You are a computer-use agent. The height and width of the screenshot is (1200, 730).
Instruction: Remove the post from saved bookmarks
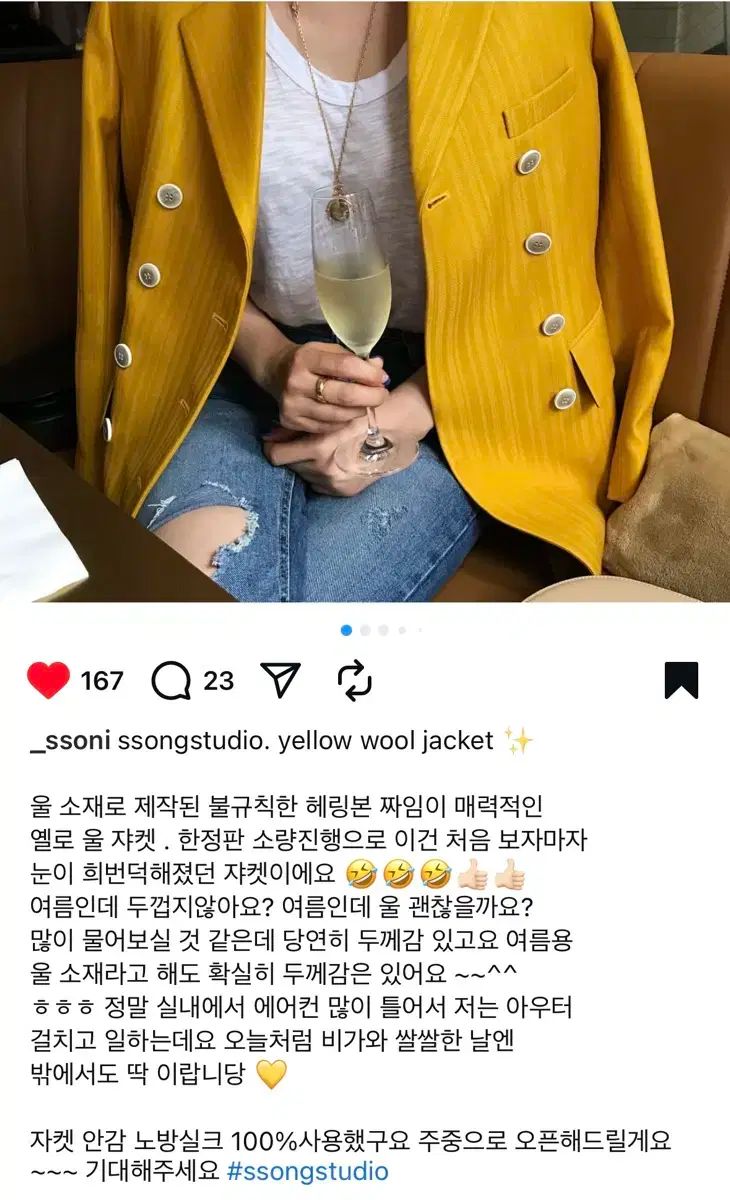(x=681, y=681)
